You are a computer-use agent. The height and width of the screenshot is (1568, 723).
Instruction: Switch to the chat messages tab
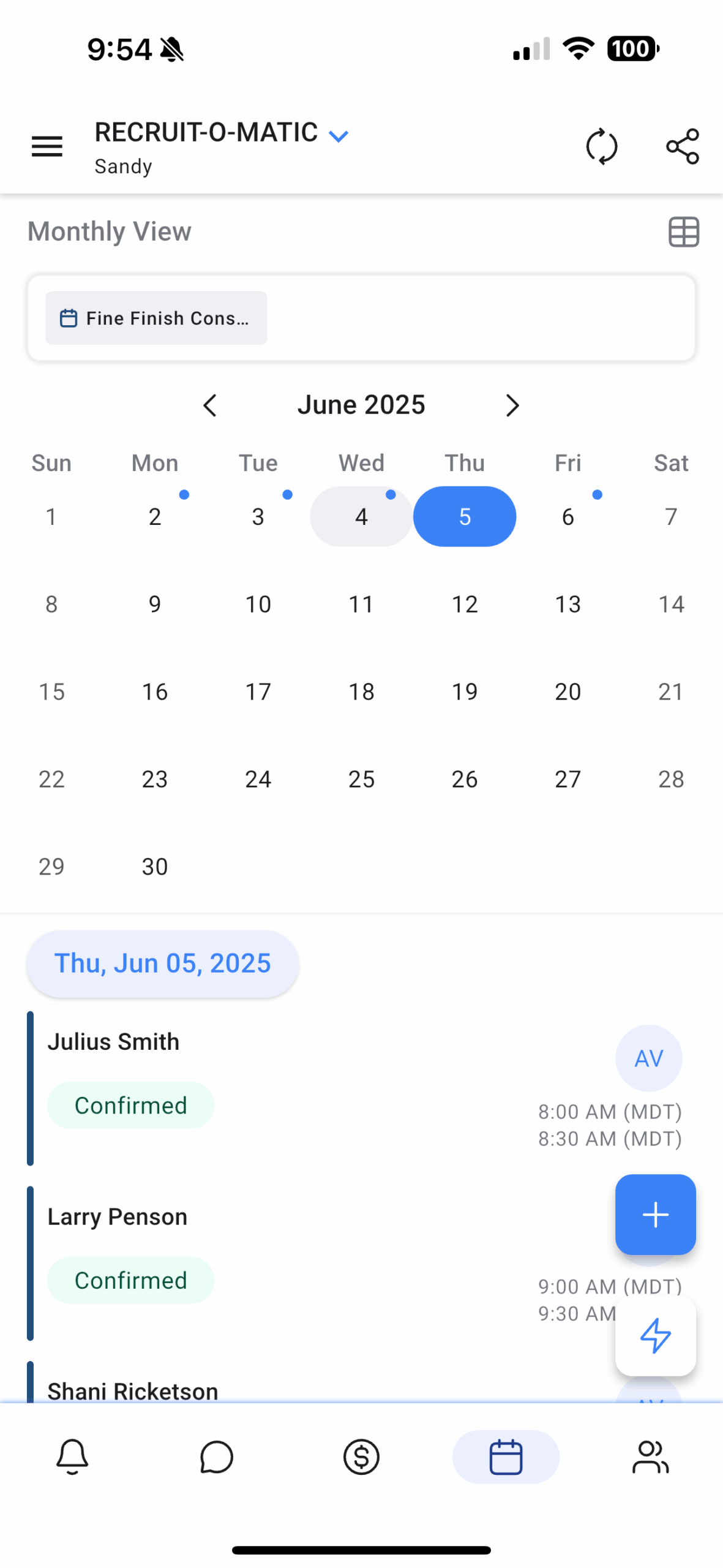pyautogui.click(x=217, y=1457)
